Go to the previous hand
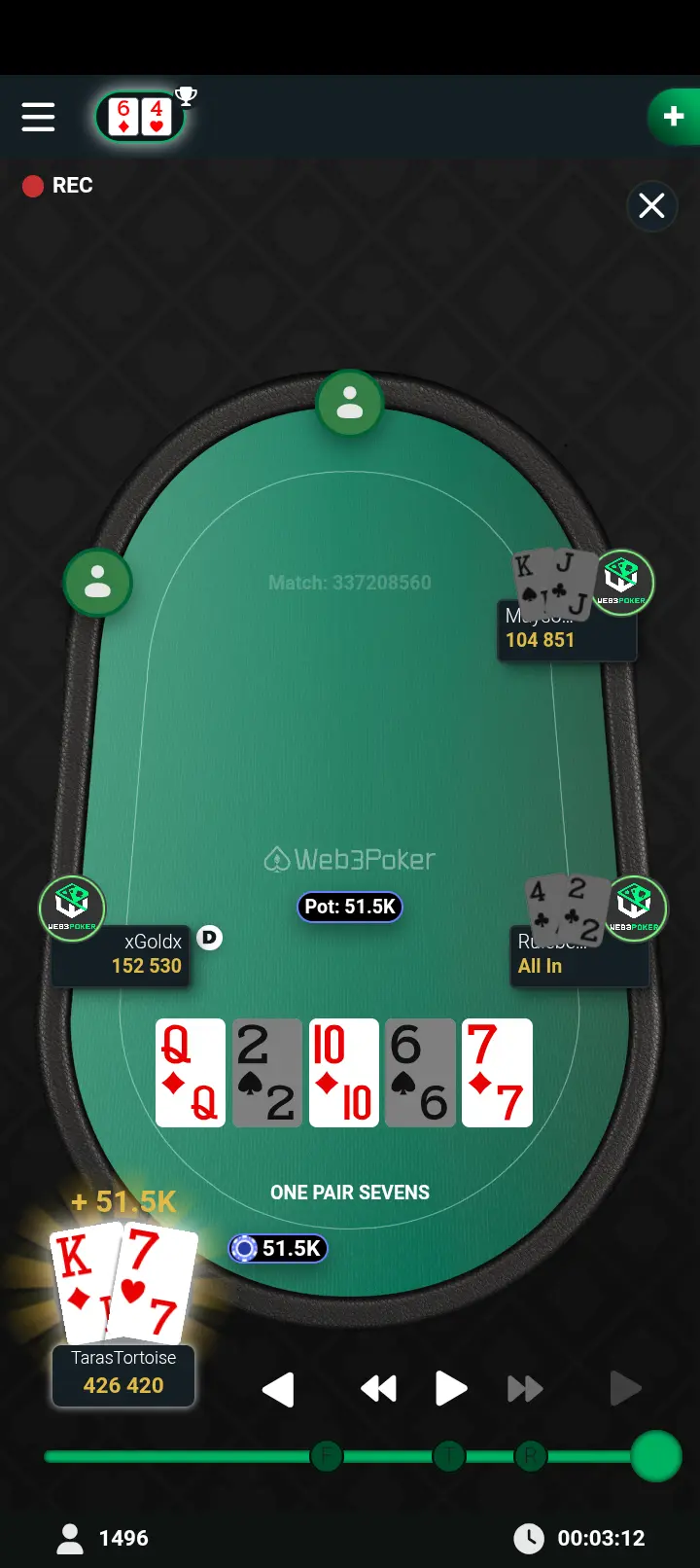 (x=279, y=1389)
